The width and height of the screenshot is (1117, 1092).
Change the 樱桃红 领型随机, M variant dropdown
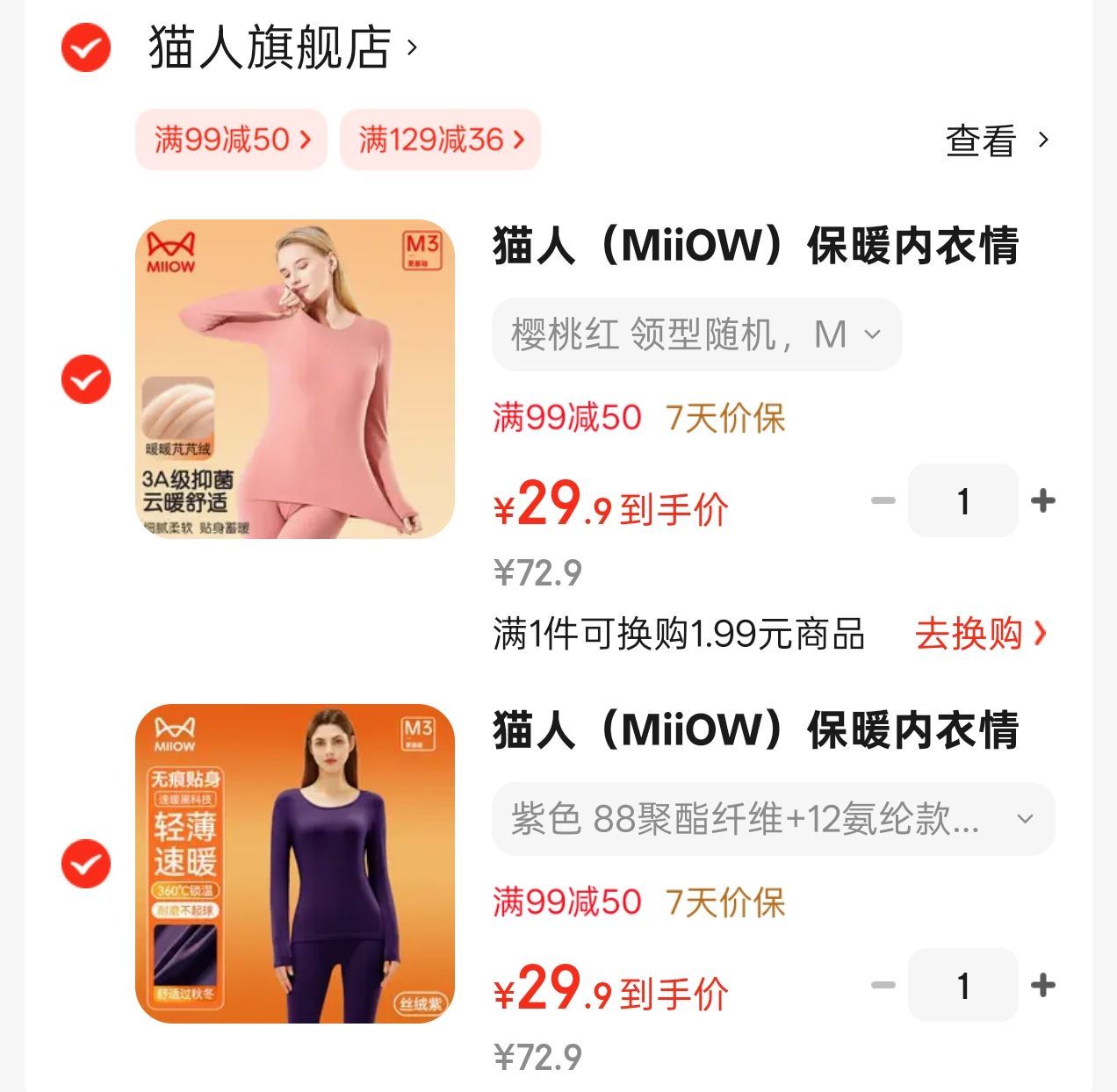point(696,334)
